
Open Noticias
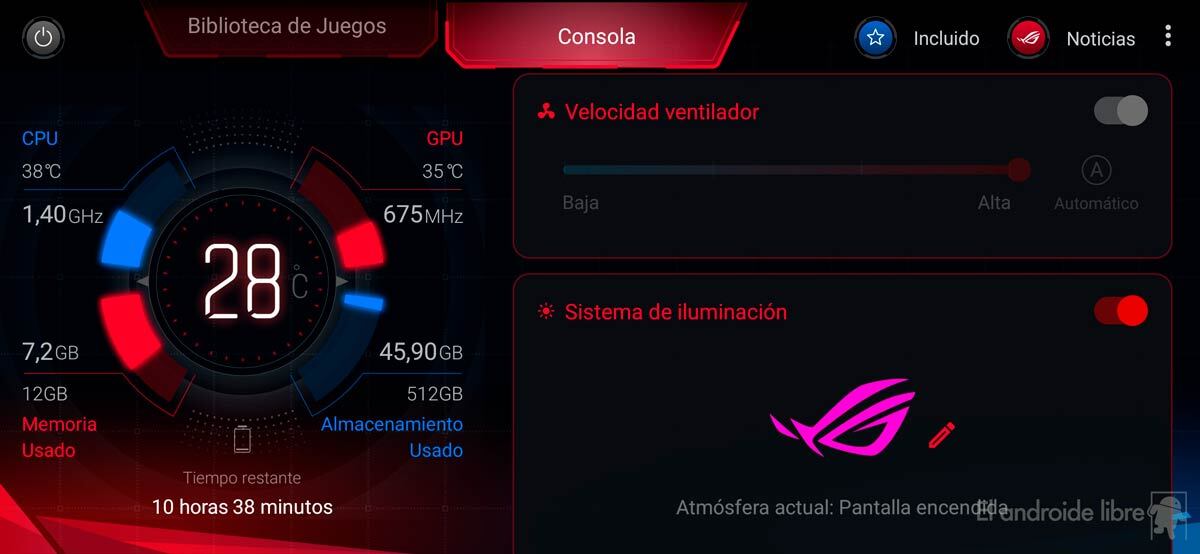coord(1072,39)
